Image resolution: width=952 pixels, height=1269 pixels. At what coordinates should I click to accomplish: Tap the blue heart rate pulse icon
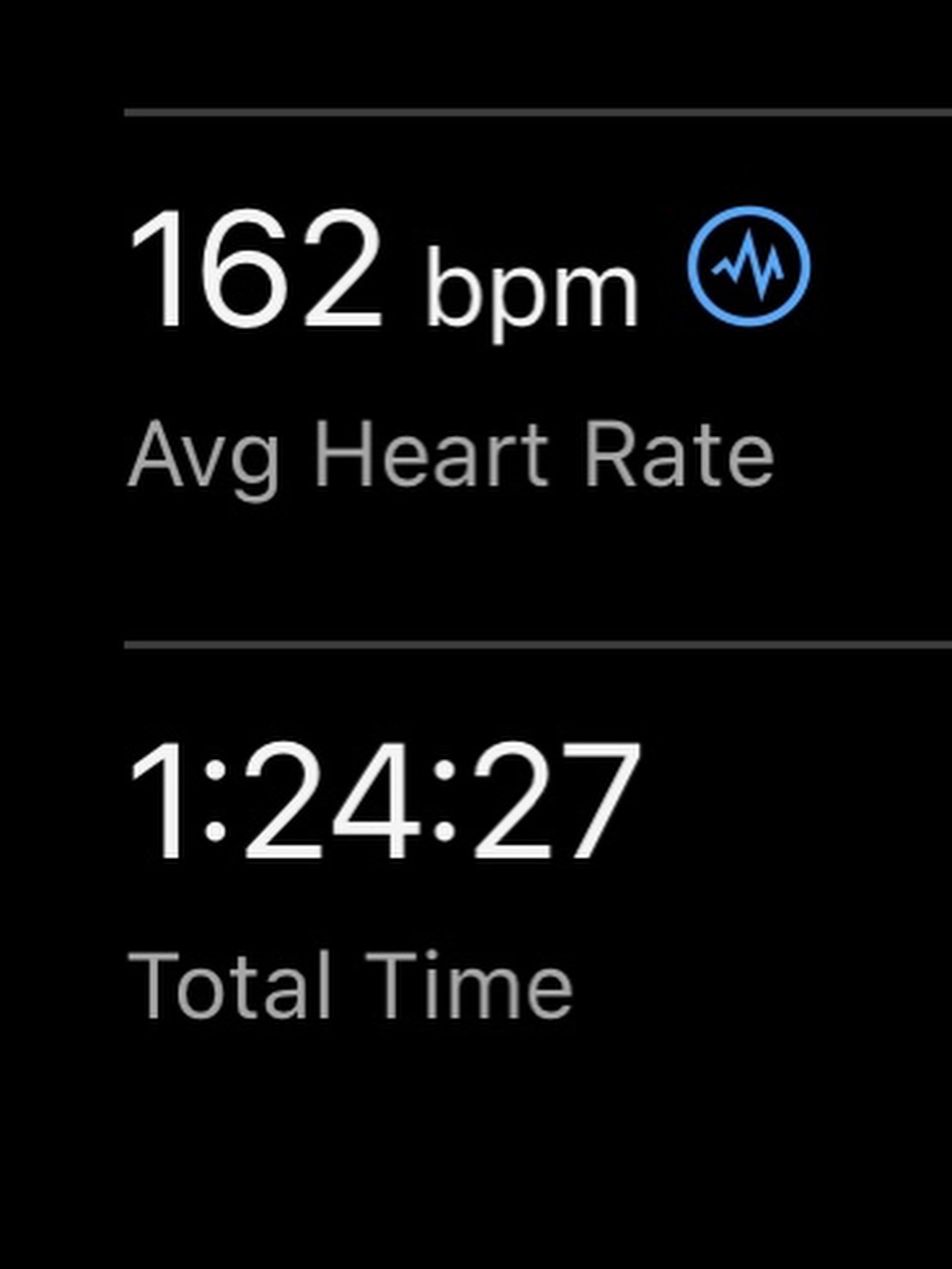coord(748,266)
